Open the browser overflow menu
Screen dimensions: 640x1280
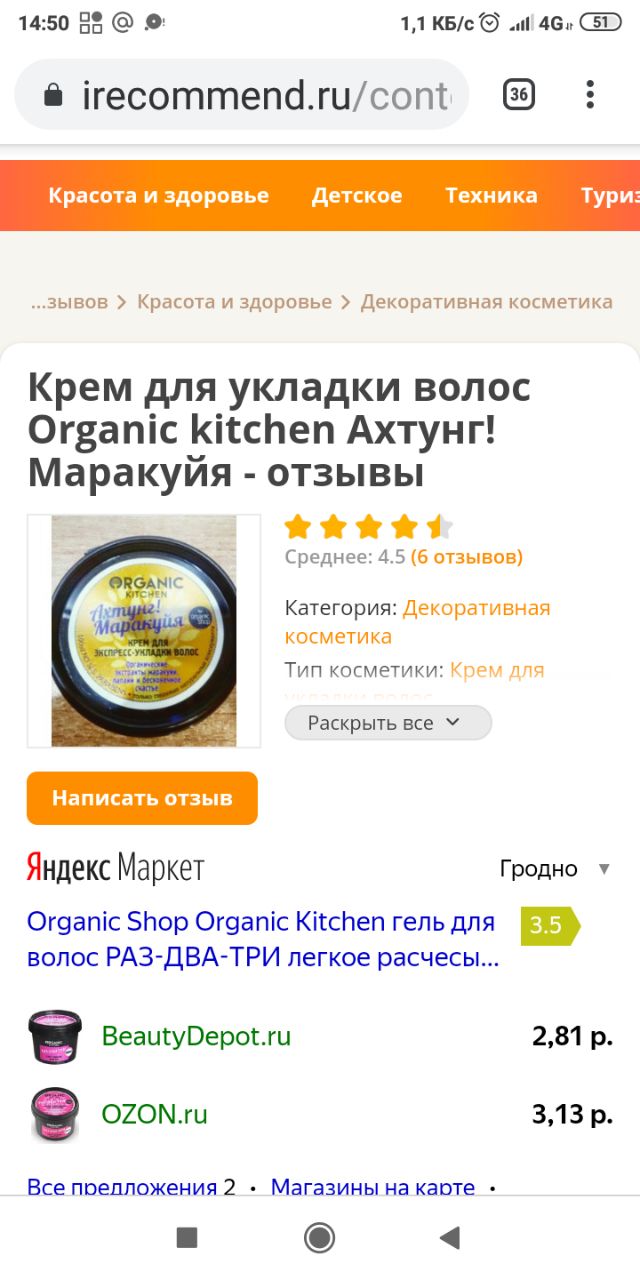(590, 95)
